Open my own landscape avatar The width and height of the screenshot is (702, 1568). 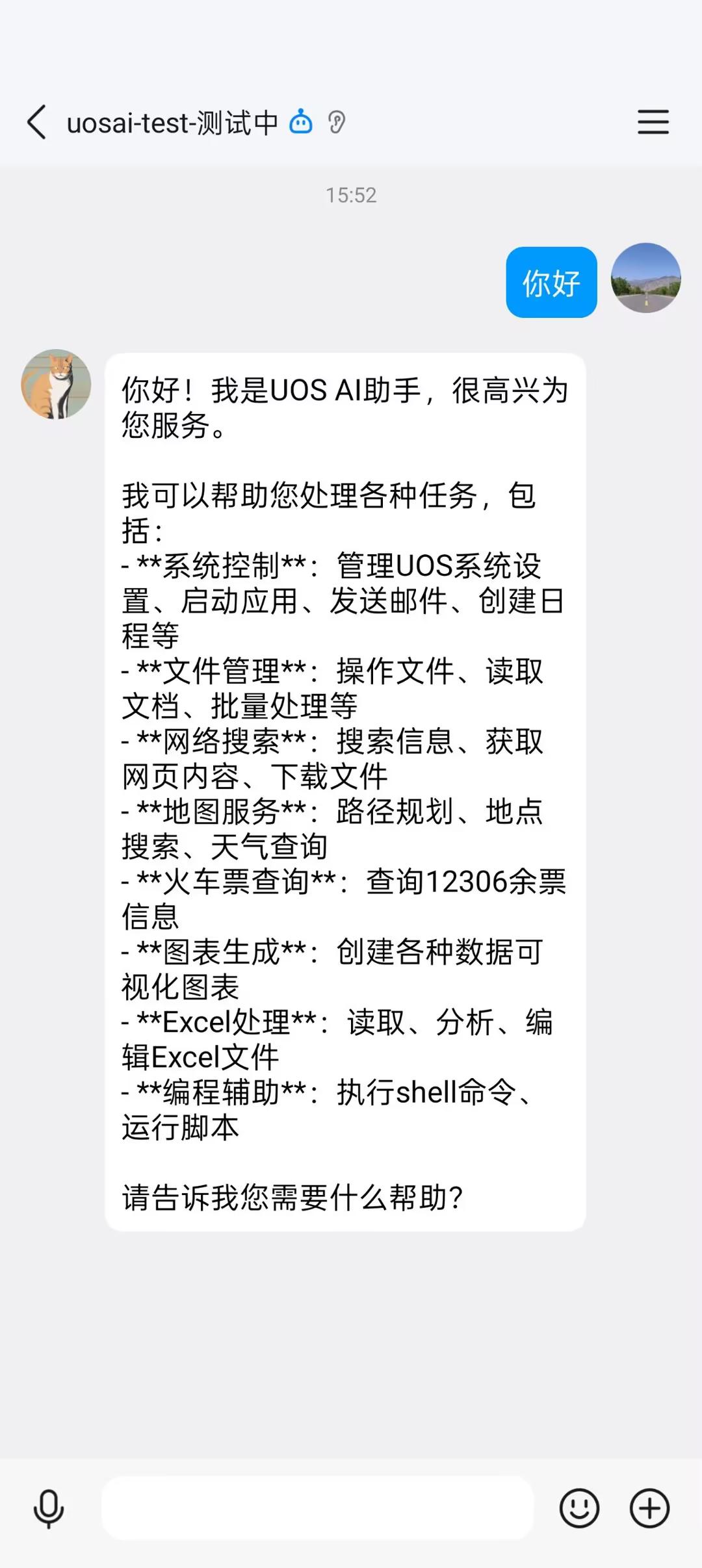(645, 278)
